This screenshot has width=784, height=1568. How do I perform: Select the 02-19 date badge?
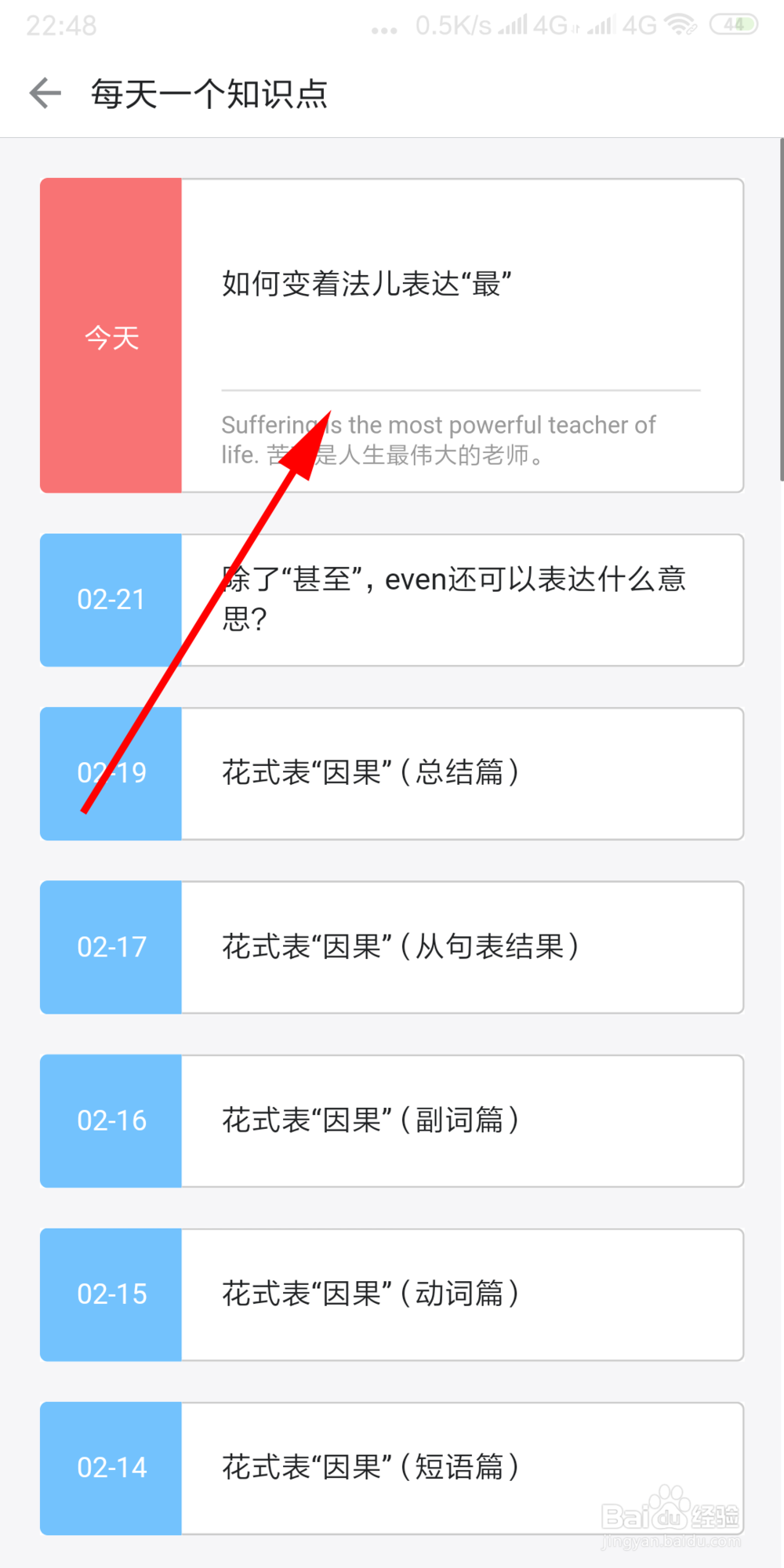point(111,773)
